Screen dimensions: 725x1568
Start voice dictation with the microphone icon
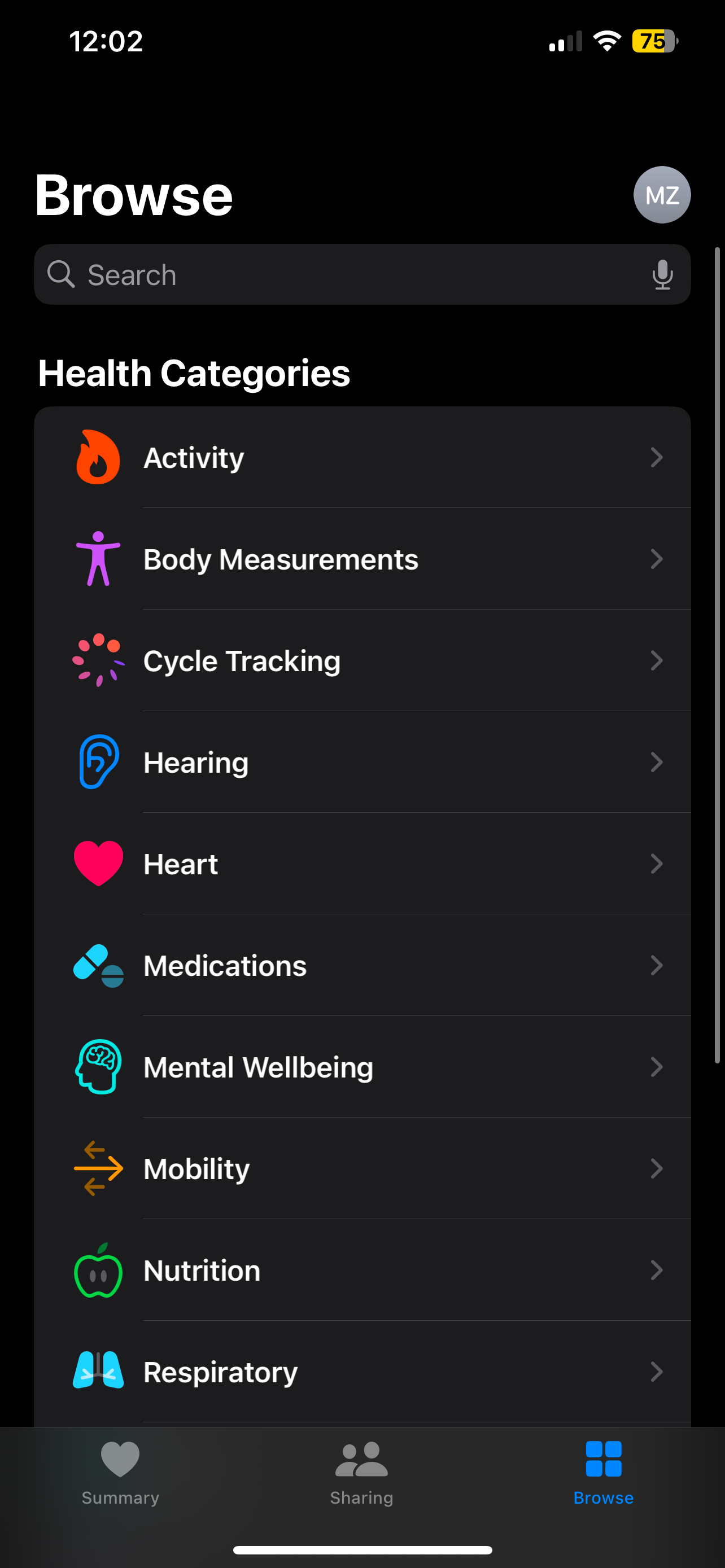(x=662, y=274)
